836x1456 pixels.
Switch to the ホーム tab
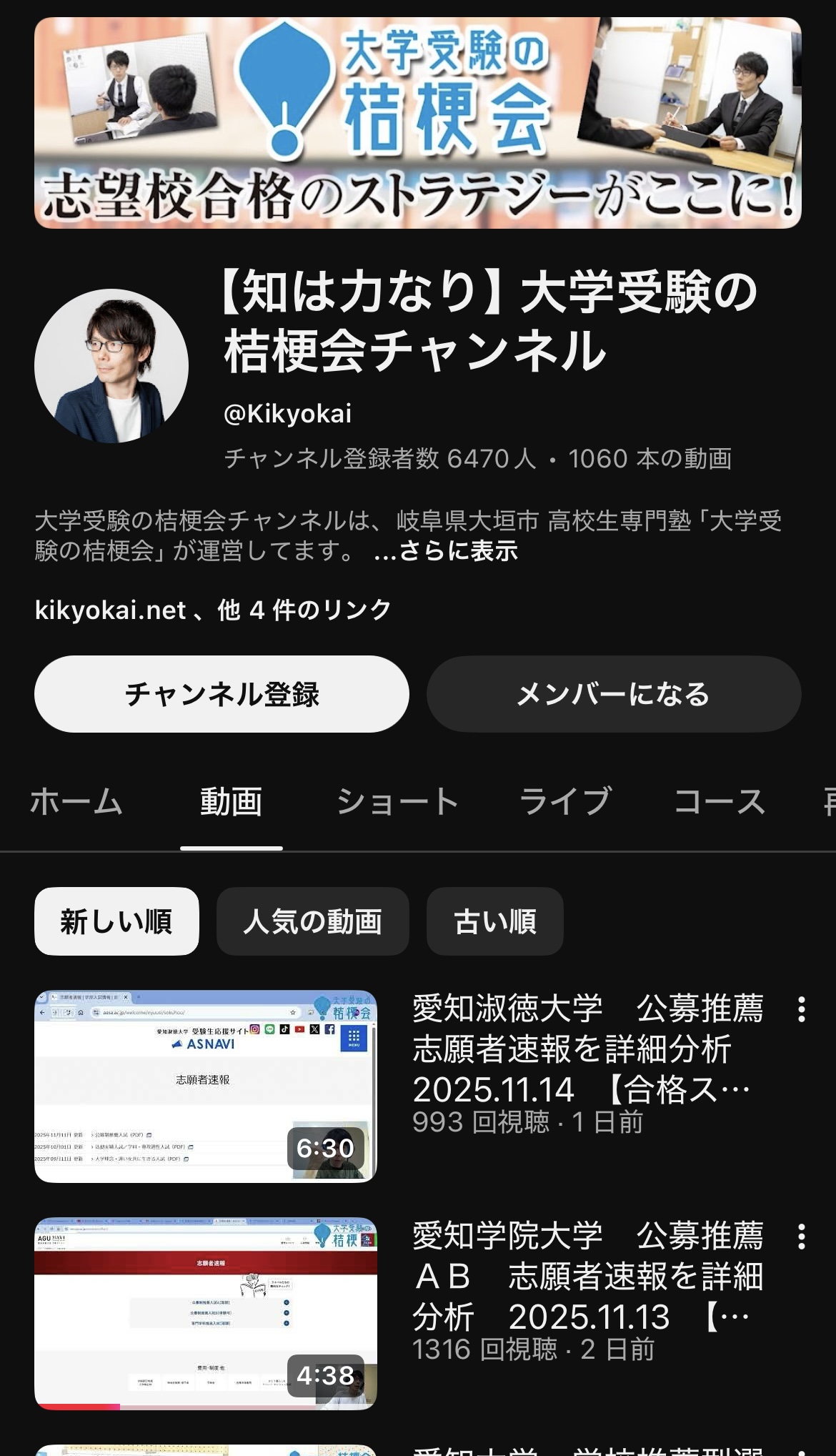coord(76,801)
